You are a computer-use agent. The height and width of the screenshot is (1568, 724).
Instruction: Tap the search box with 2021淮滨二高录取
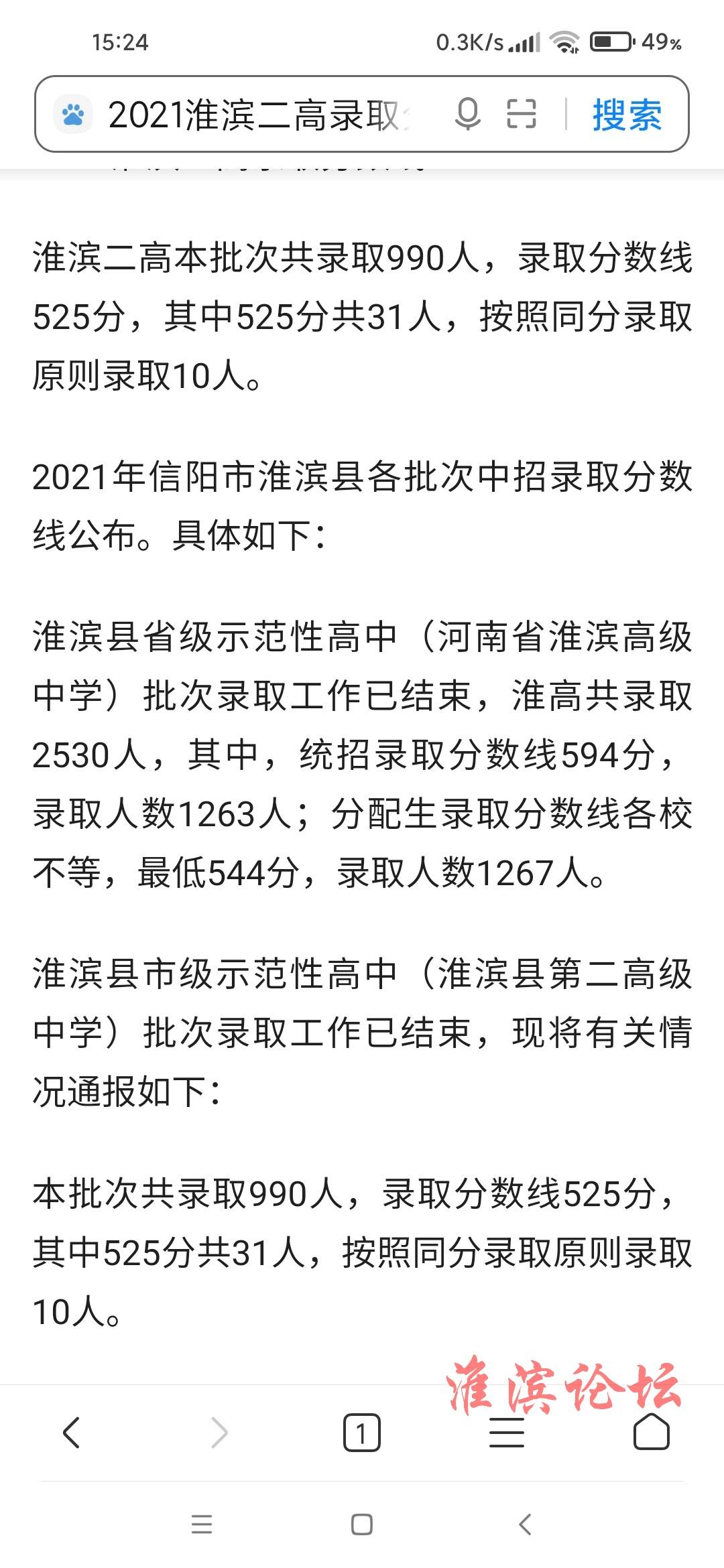[x=258, y=115]
